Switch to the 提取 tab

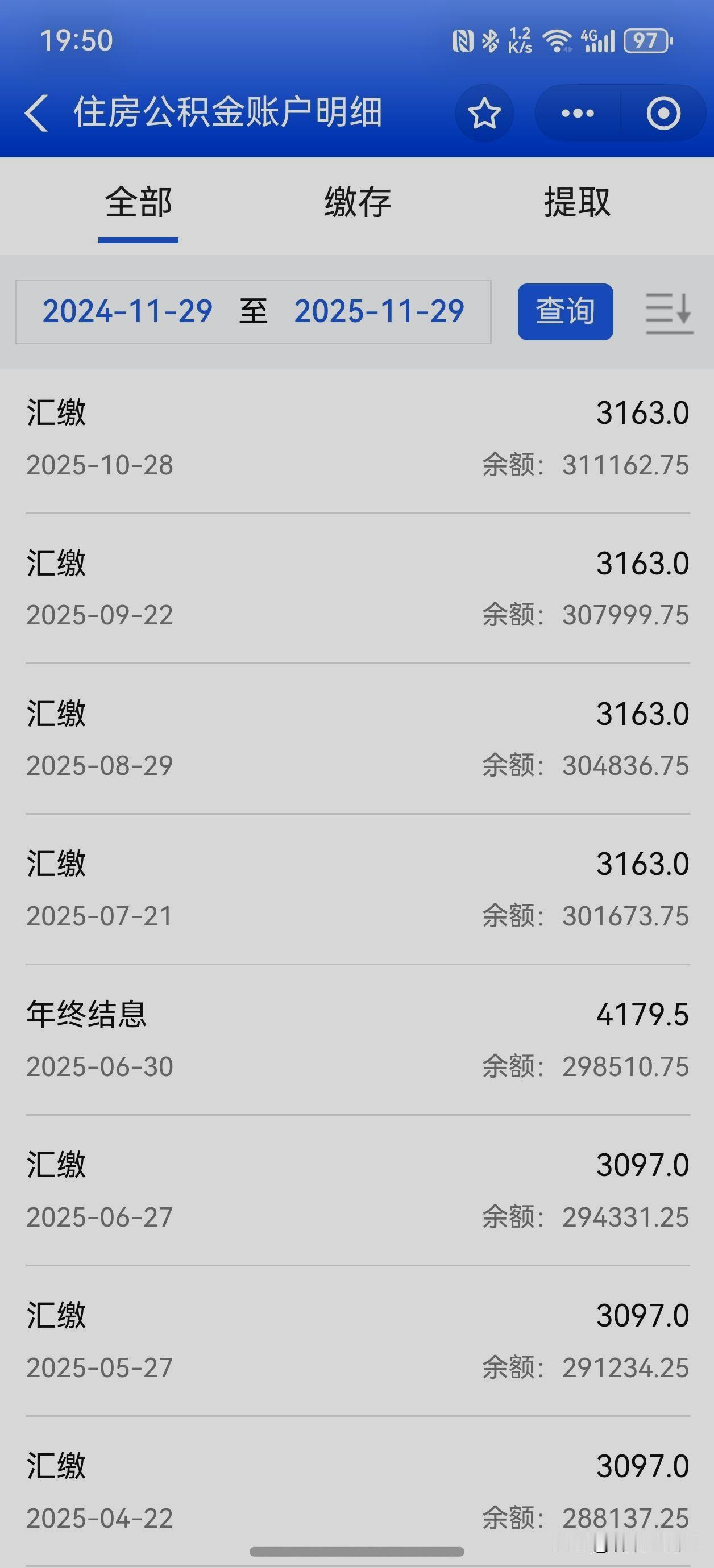coord(577,204)
